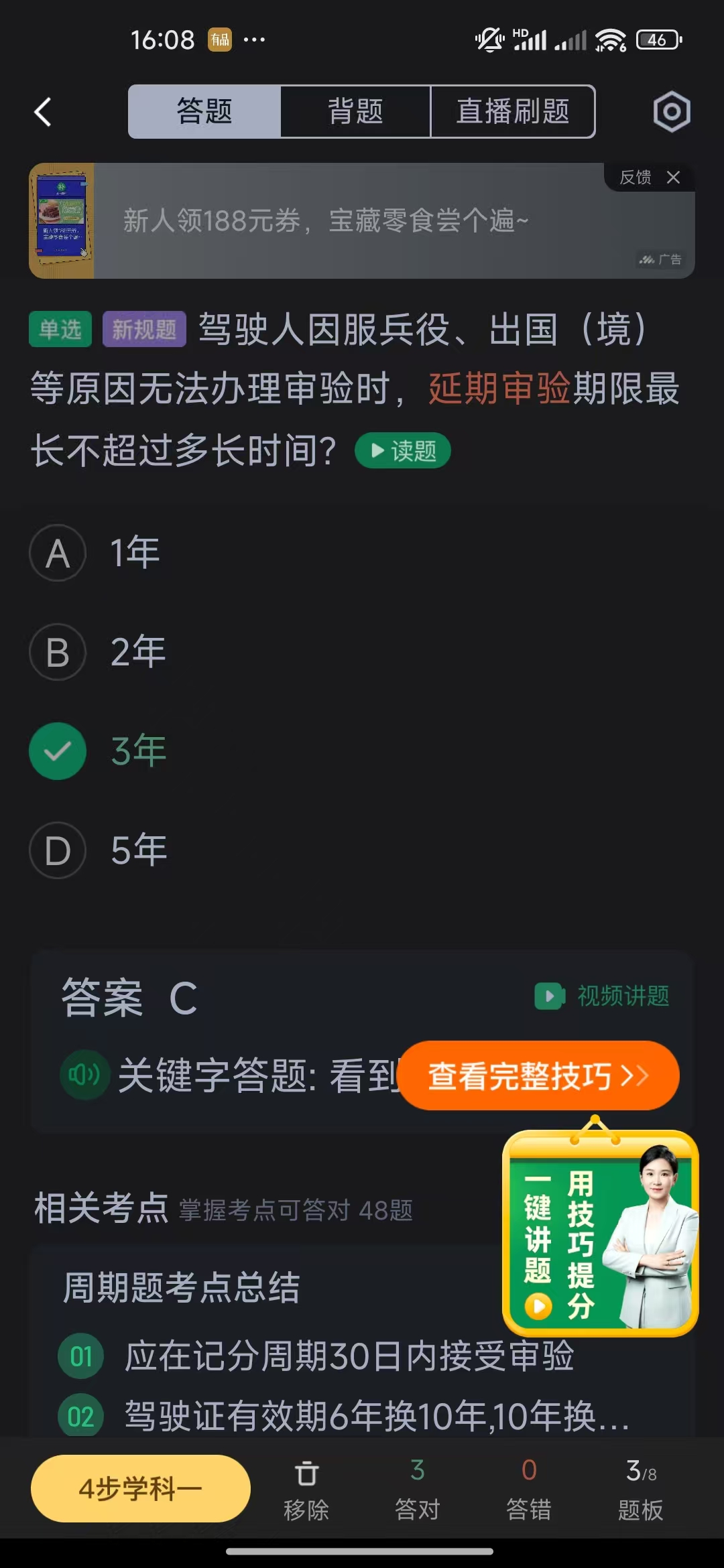Tap the back arrow to exit the quiz
The width and height of the screenshot is (724, 1568).
click(x=42, y=112)
